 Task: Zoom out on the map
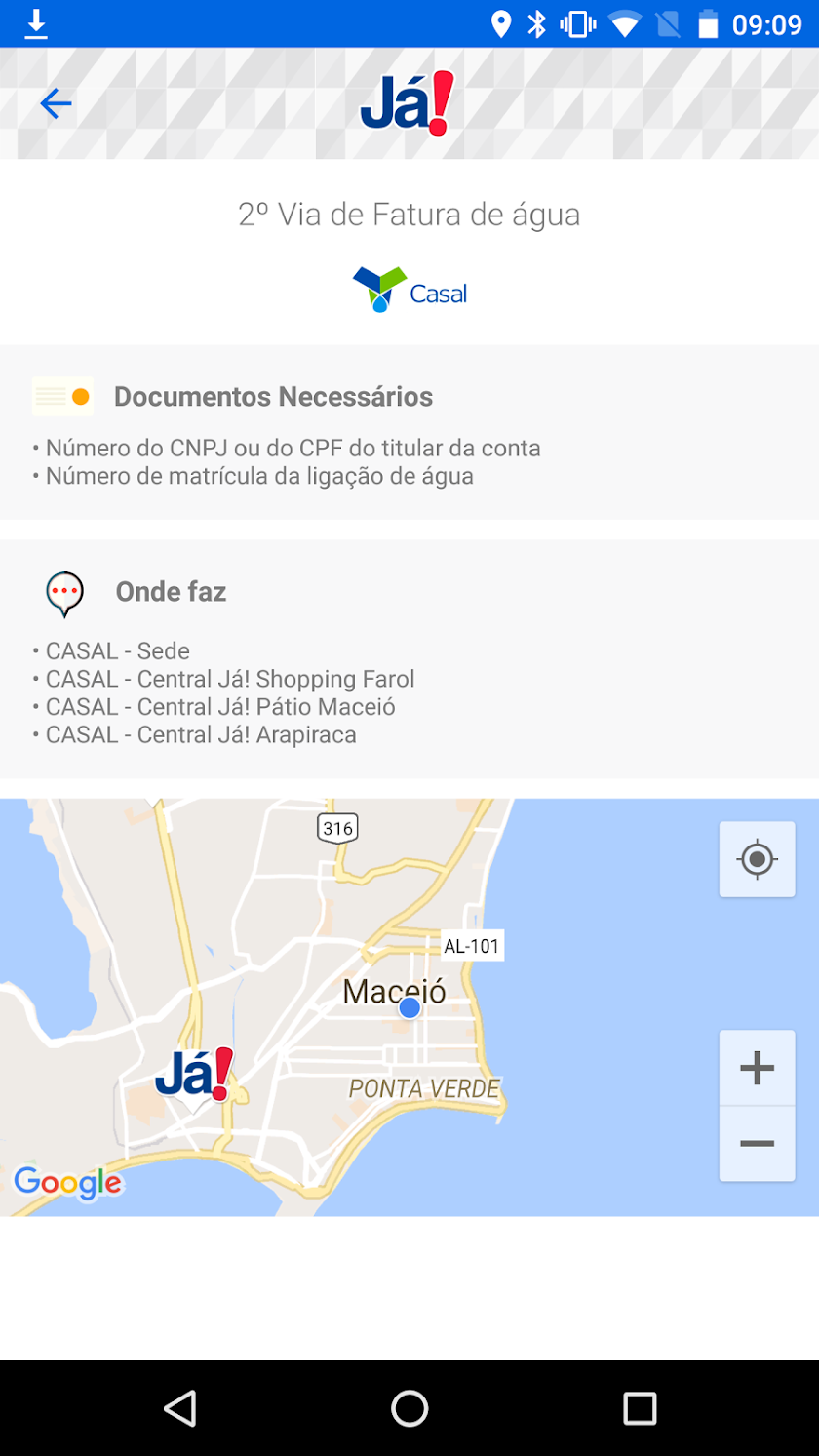tap(757, 1143)
